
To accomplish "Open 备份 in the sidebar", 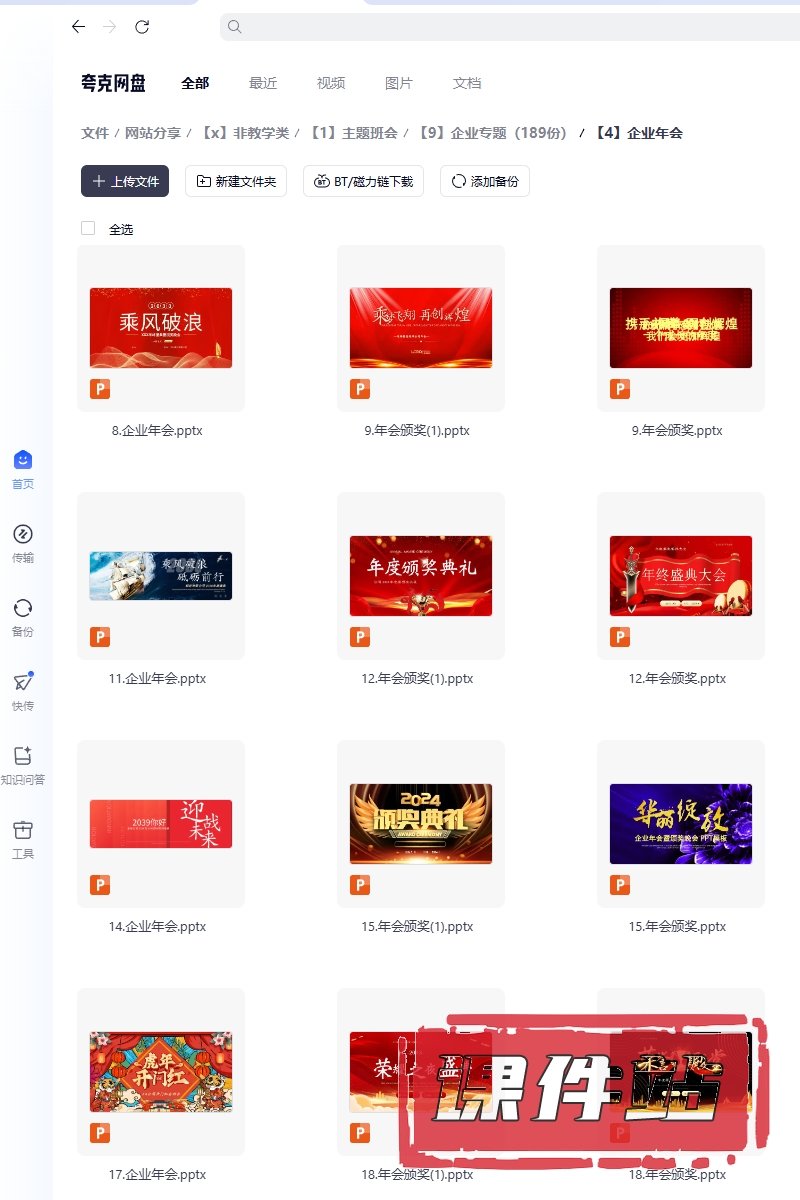I will point(22,617).
